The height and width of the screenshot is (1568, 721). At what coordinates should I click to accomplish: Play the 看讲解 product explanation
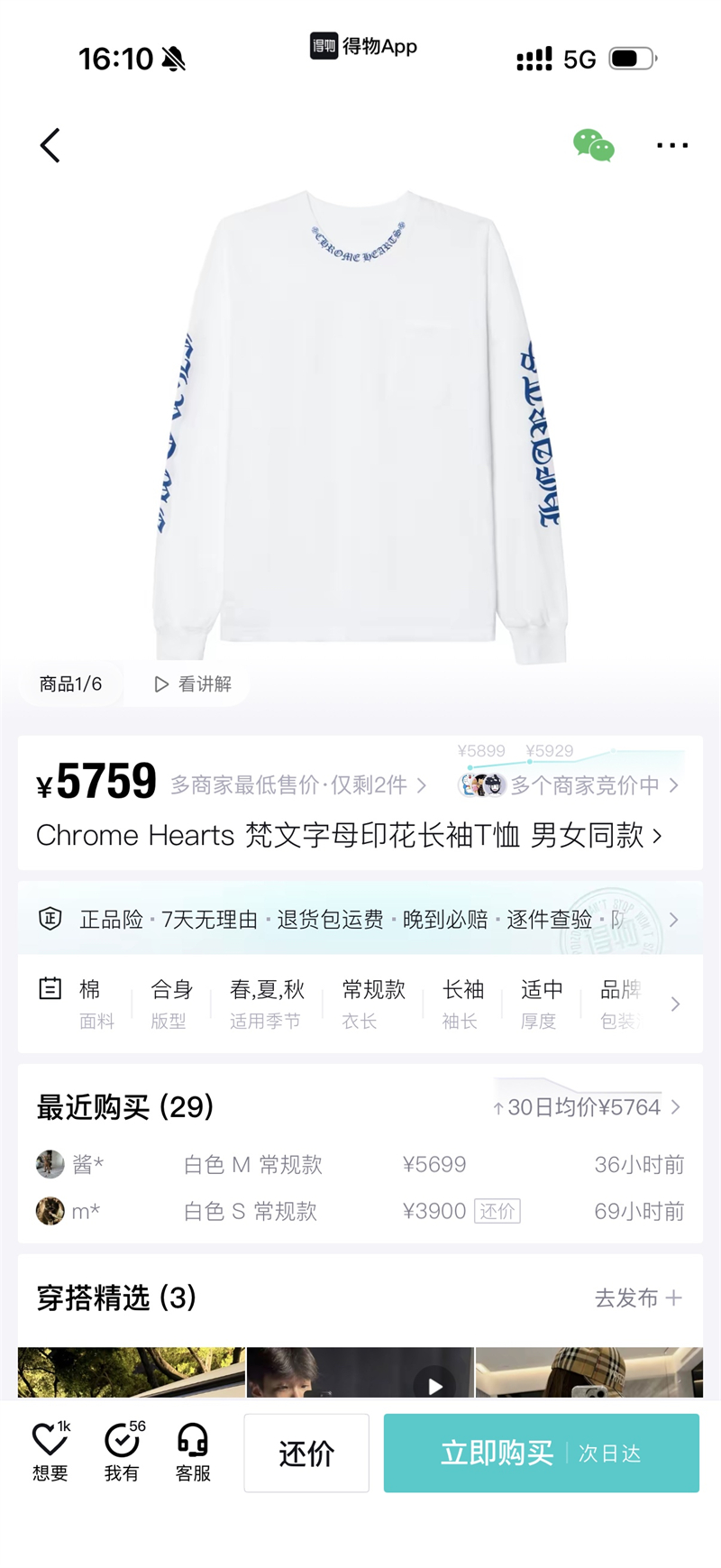coord(193,684)
